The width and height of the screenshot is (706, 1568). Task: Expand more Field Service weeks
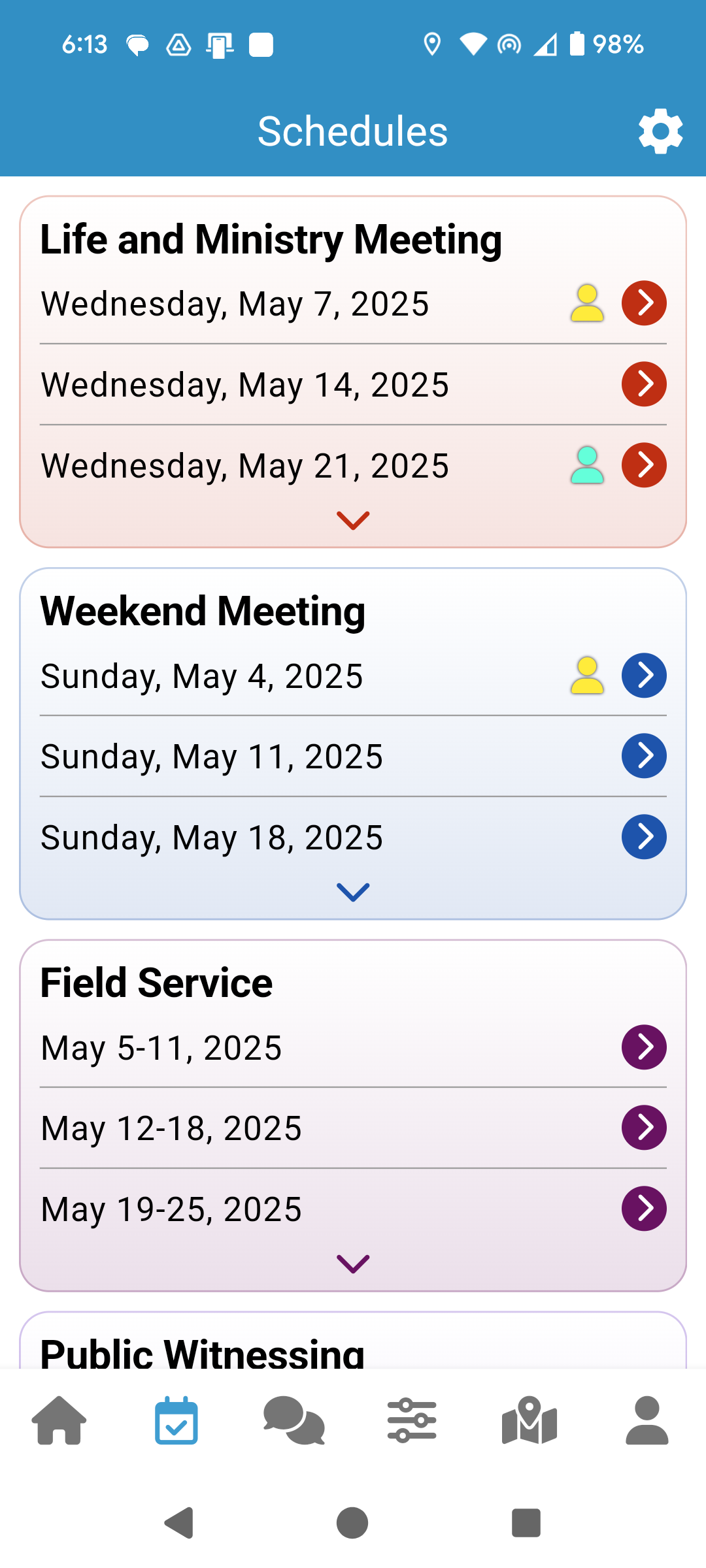coord(353,1264)
